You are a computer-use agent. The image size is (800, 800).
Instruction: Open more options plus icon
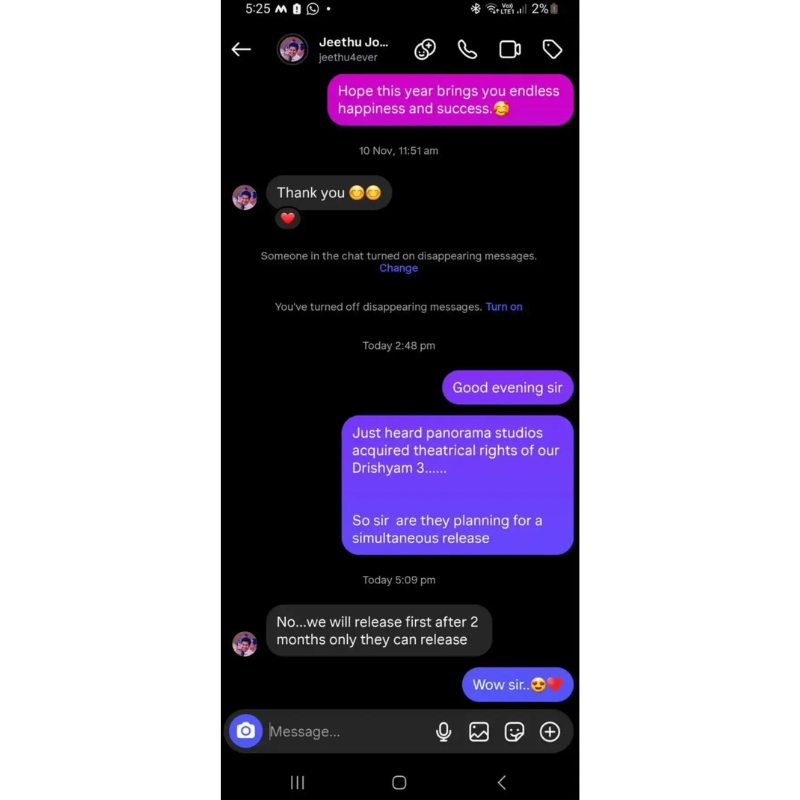tap(550, 732)
